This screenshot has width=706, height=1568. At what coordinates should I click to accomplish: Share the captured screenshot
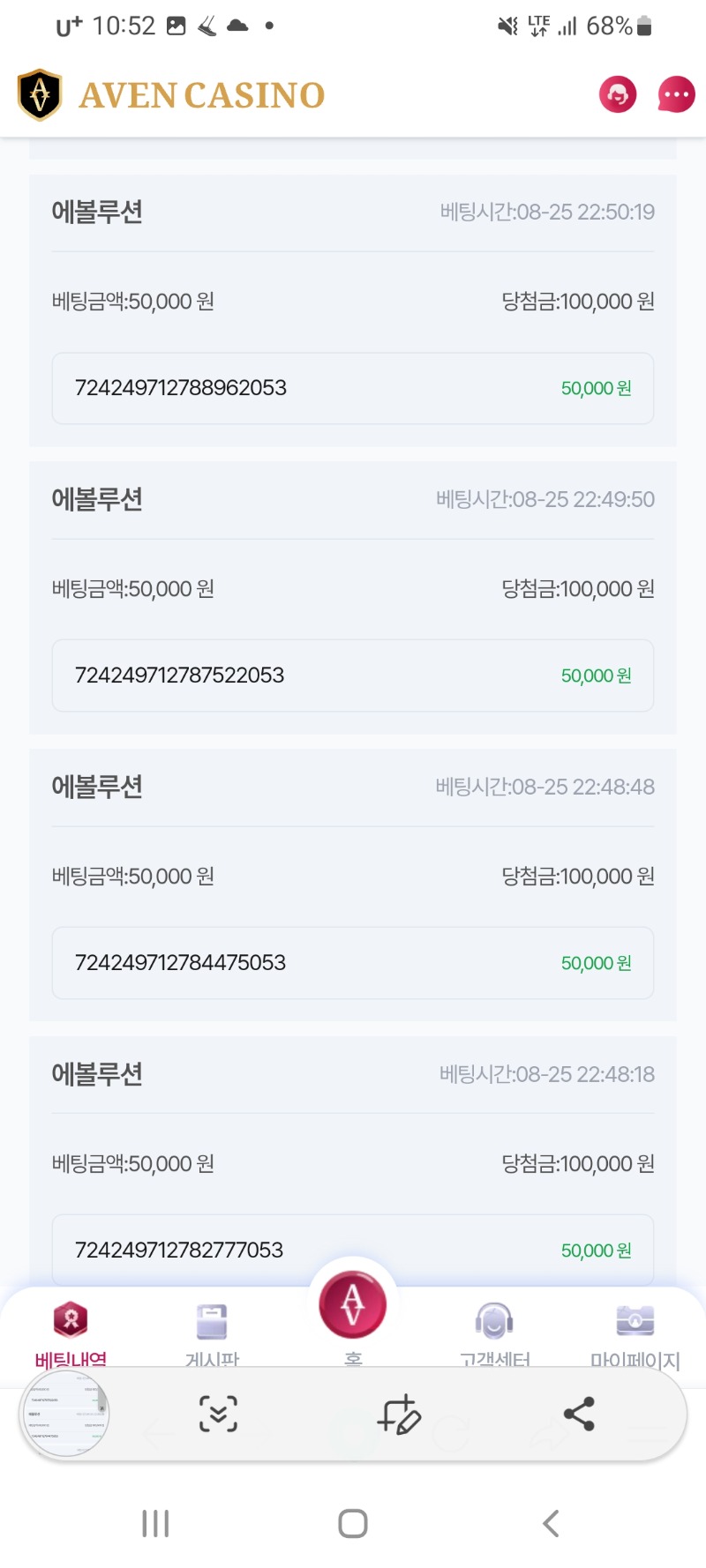579,1414
